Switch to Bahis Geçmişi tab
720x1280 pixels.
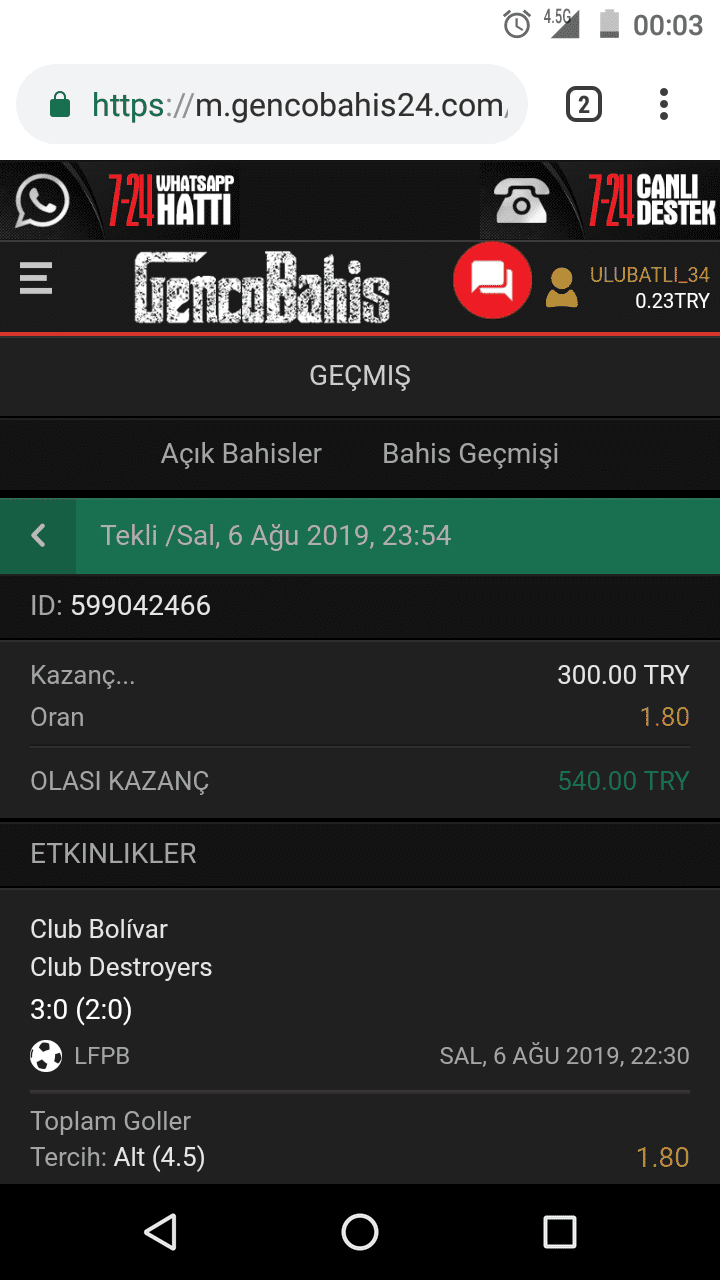[x=470, y=453]
